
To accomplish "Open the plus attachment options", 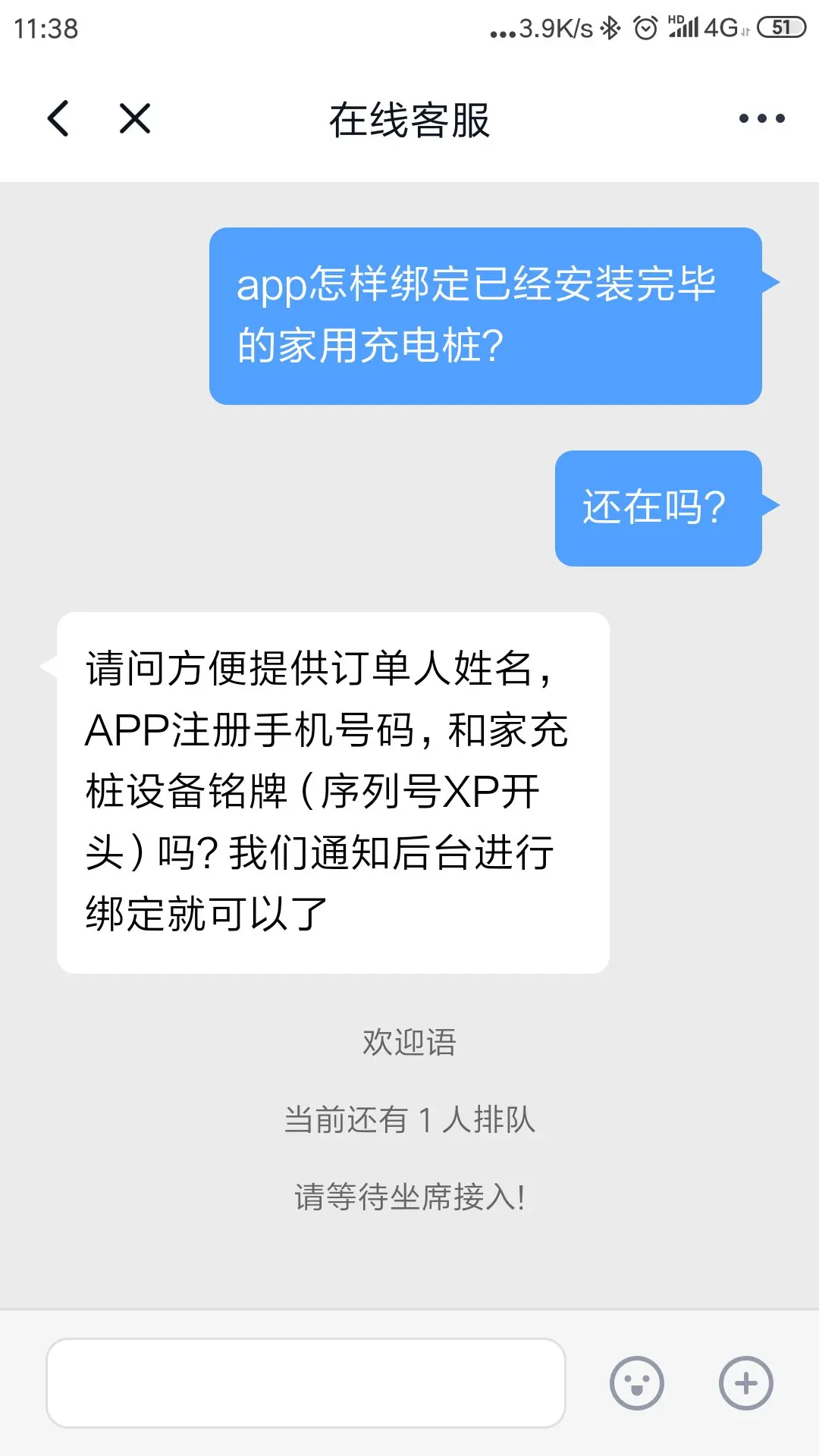I will [x=745, y=1382].
